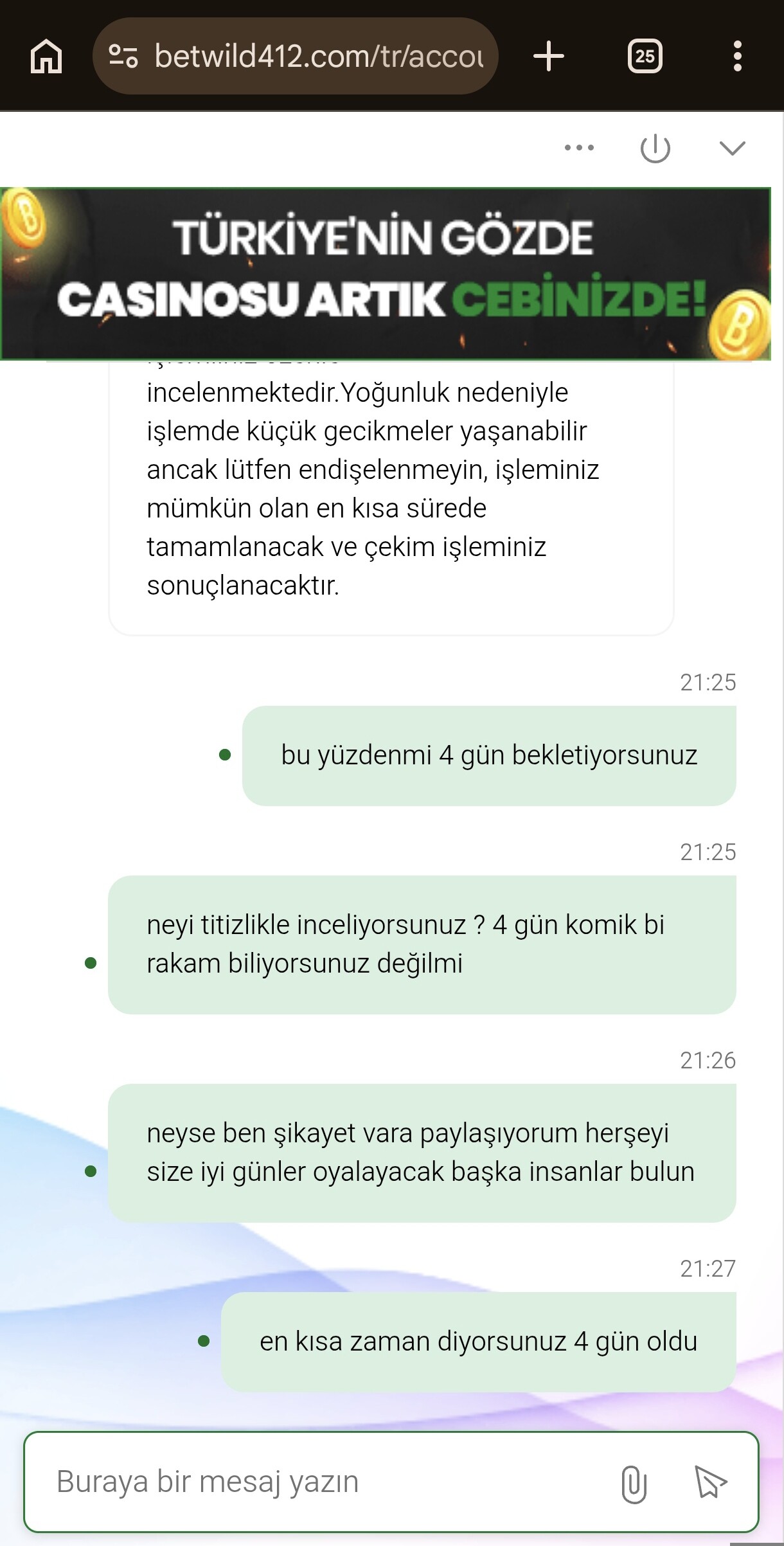Focus the 'Buraya bir mesaj yazın' message field
The width and height of the screenshot is (784, 1546).
pyautogui.click(x=321, y=1482)
